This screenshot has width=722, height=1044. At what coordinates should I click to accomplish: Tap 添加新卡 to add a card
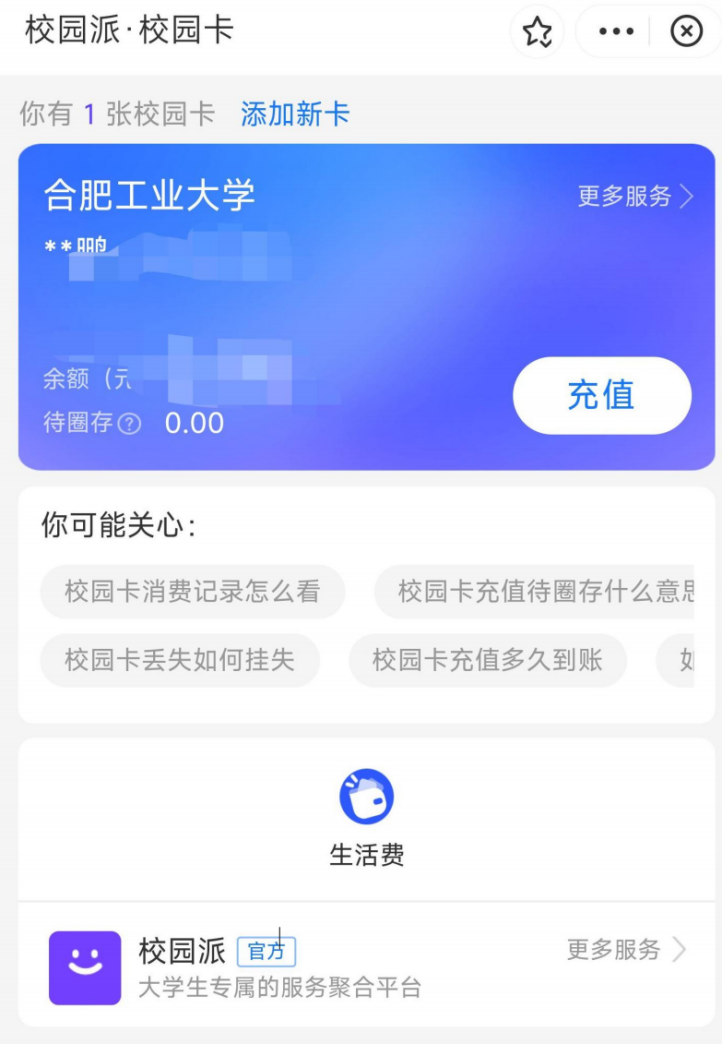tap(295, 114)
